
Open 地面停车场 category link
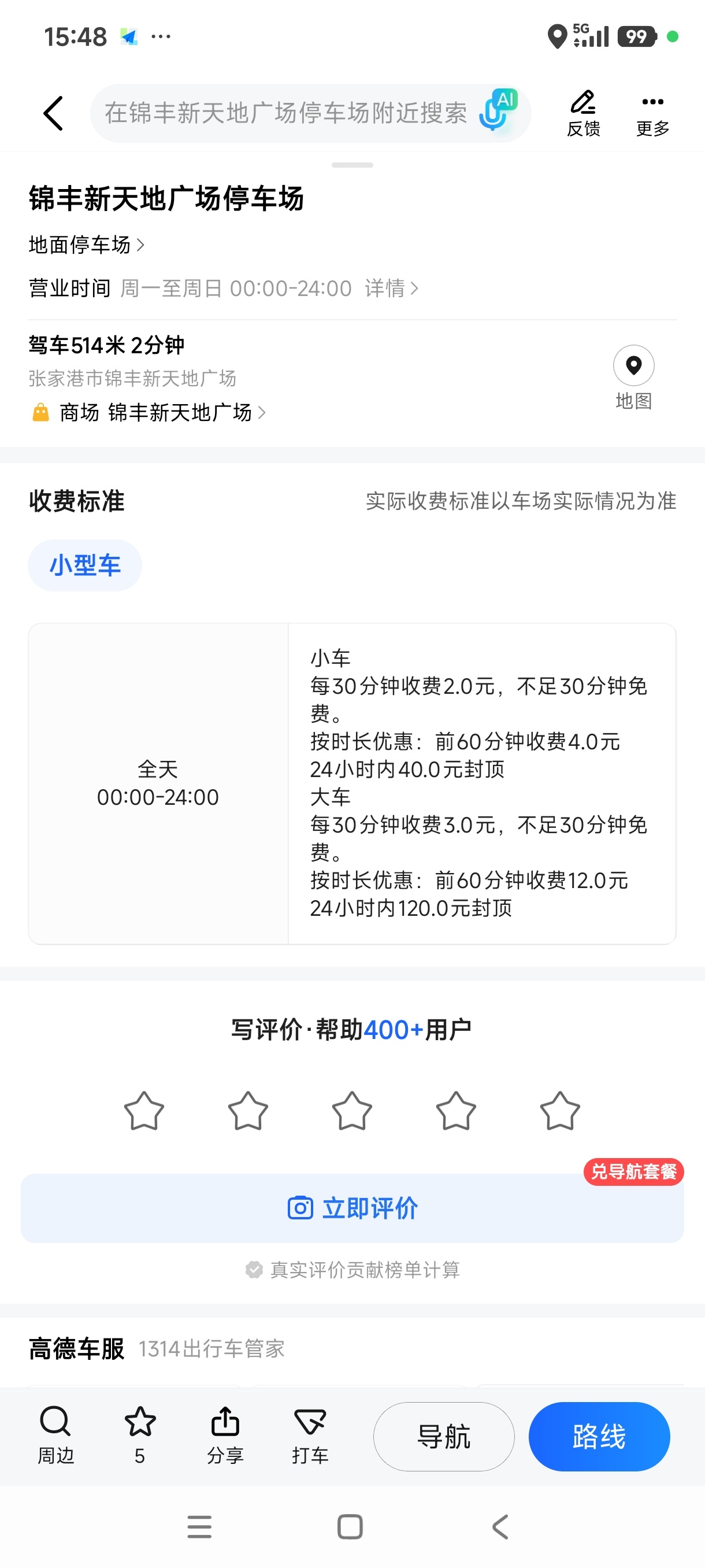[86, 245]
